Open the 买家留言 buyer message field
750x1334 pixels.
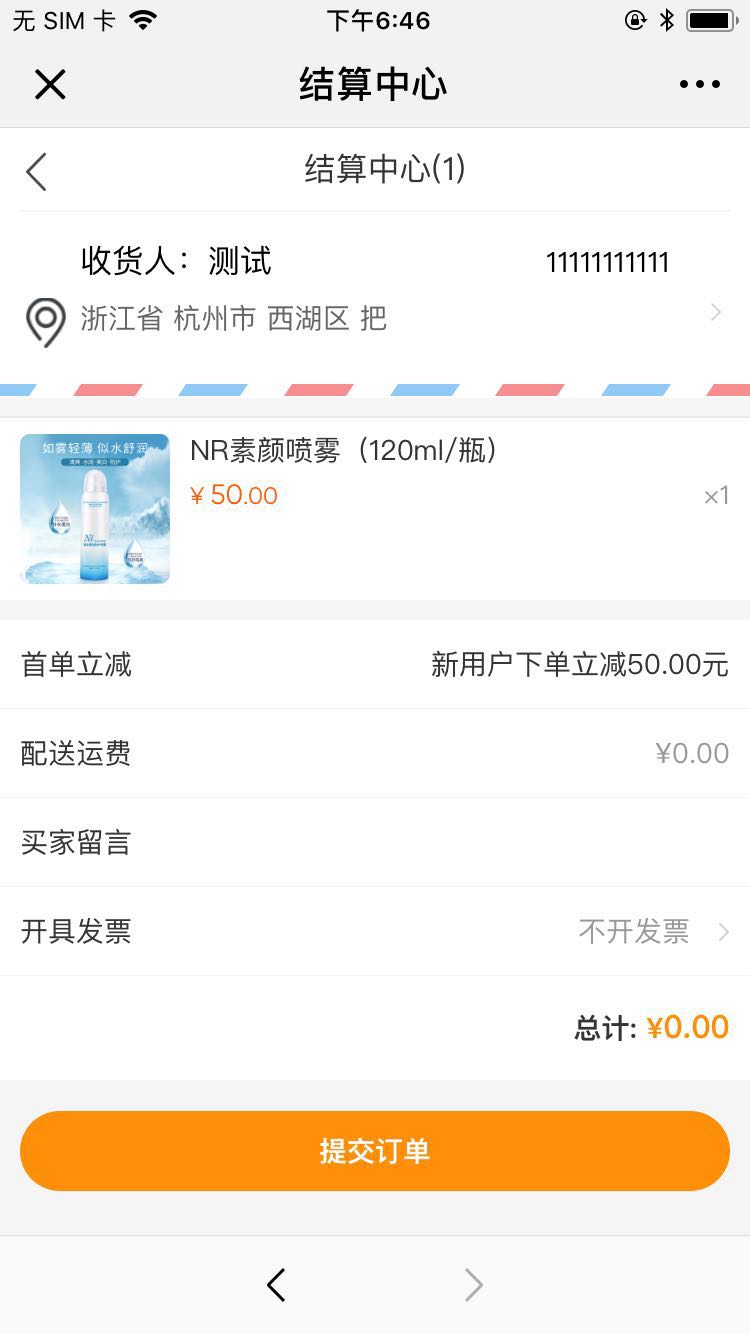click(75, 841)
